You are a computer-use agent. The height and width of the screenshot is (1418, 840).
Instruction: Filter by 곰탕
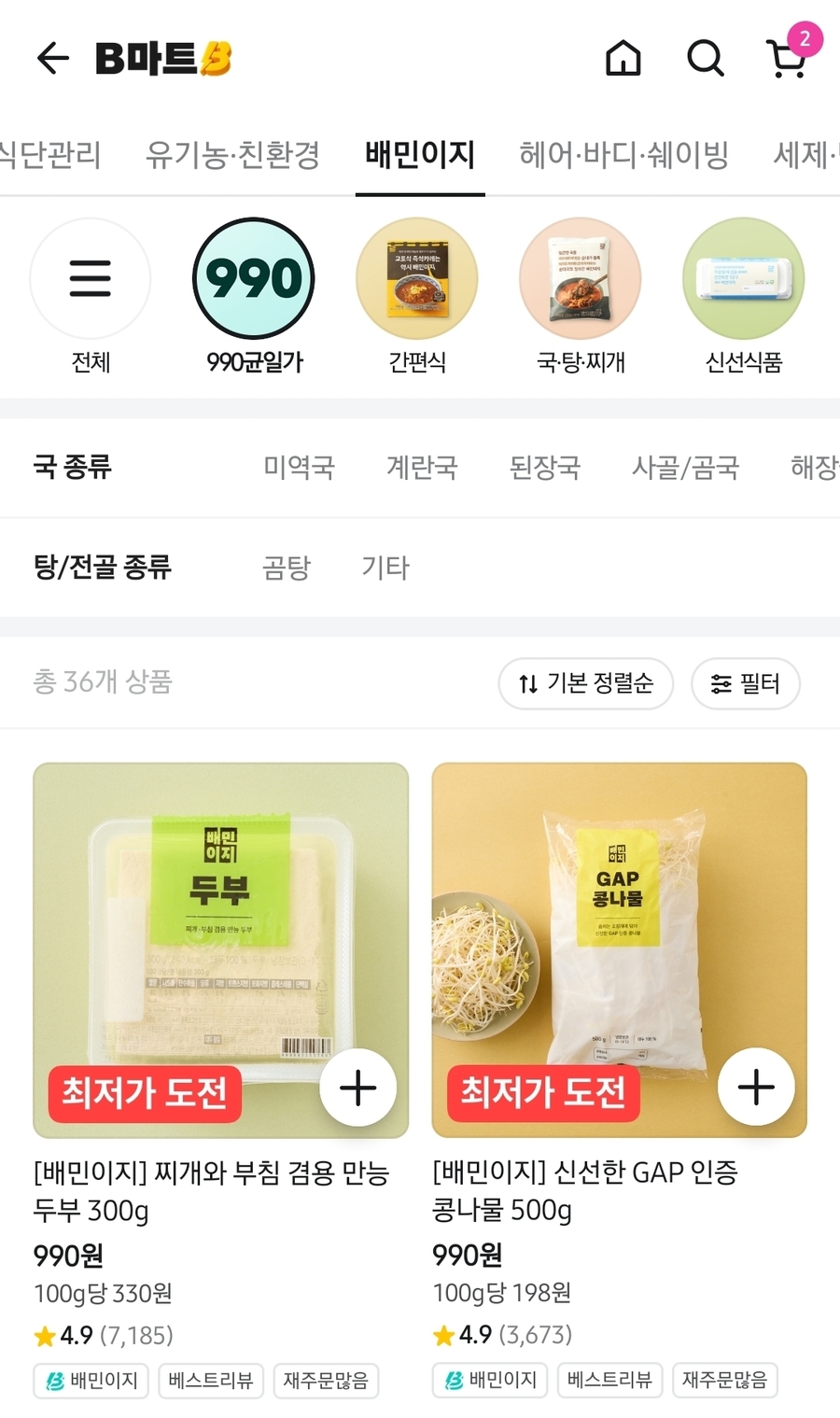287,568
